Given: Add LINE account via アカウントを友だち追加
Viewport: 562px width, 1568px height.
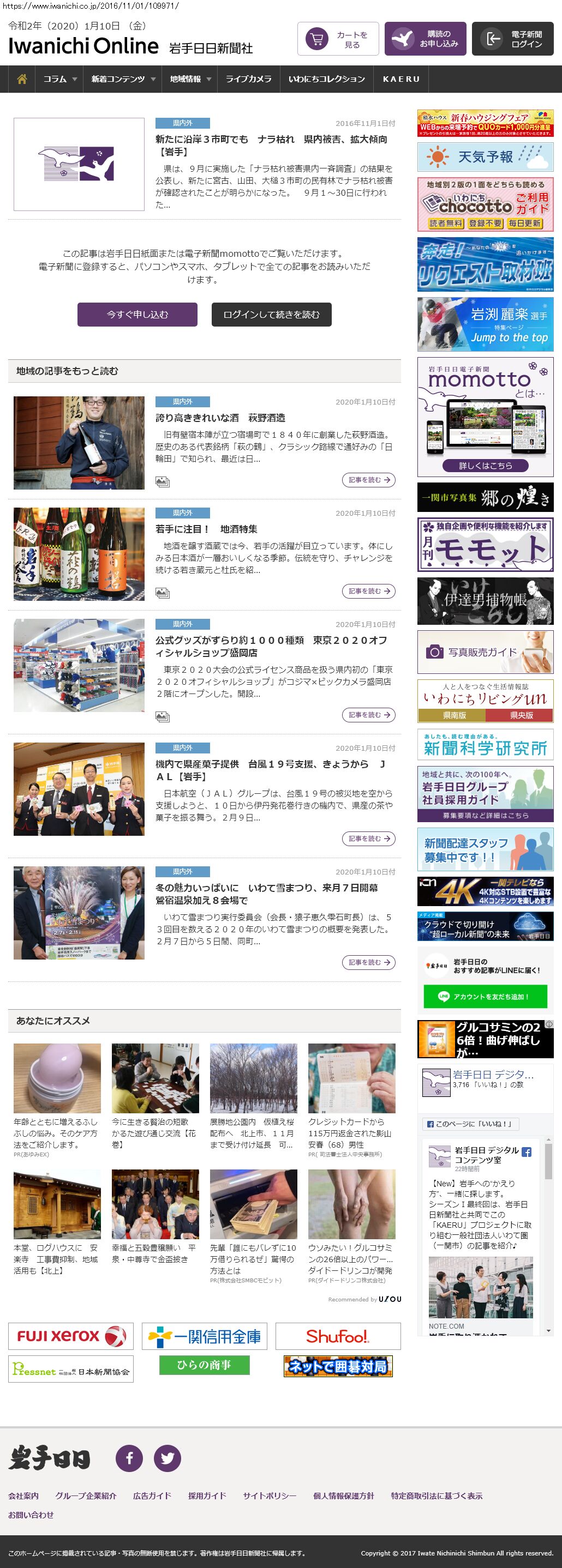Looking at the screenshot, I should pos(485,997).
